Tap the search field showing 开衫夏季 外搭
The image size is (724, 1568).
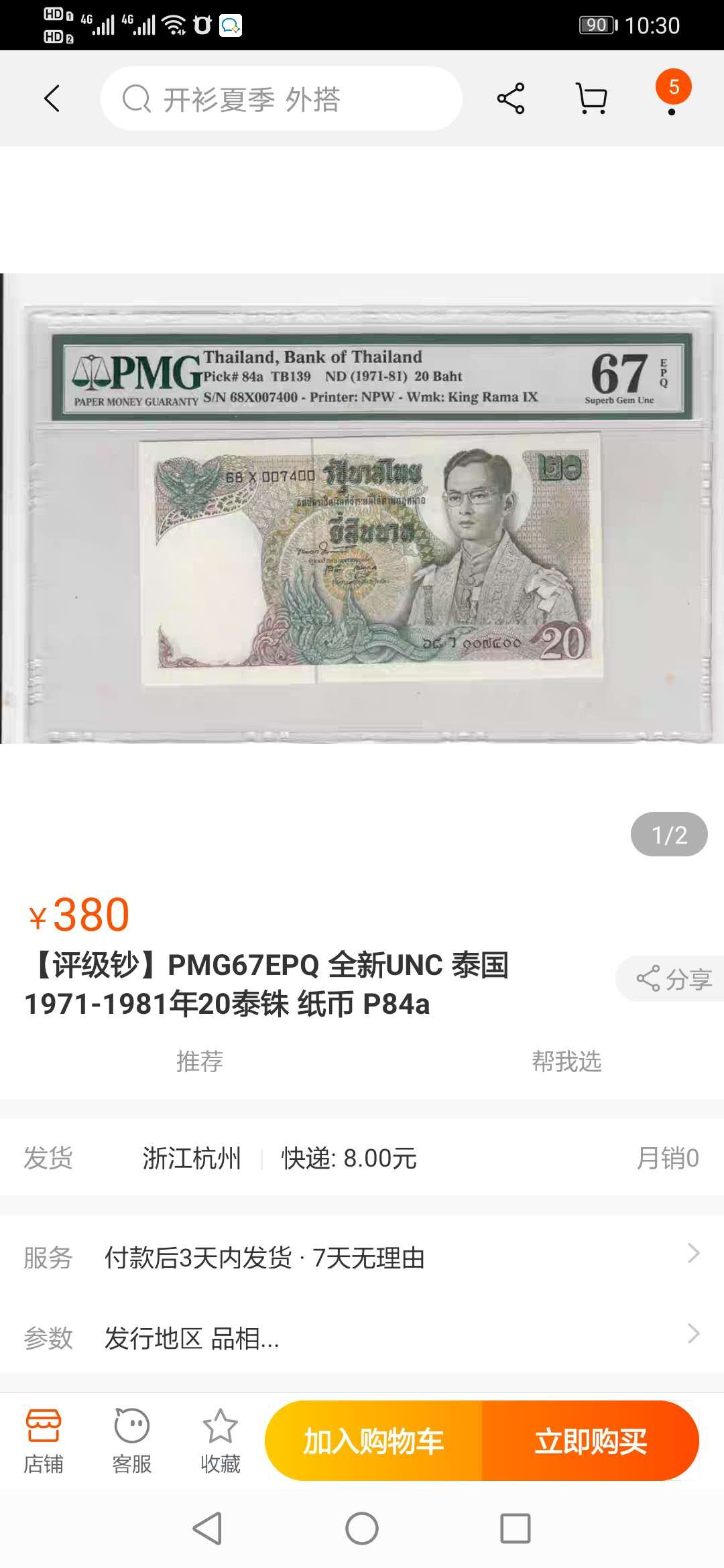282,98
